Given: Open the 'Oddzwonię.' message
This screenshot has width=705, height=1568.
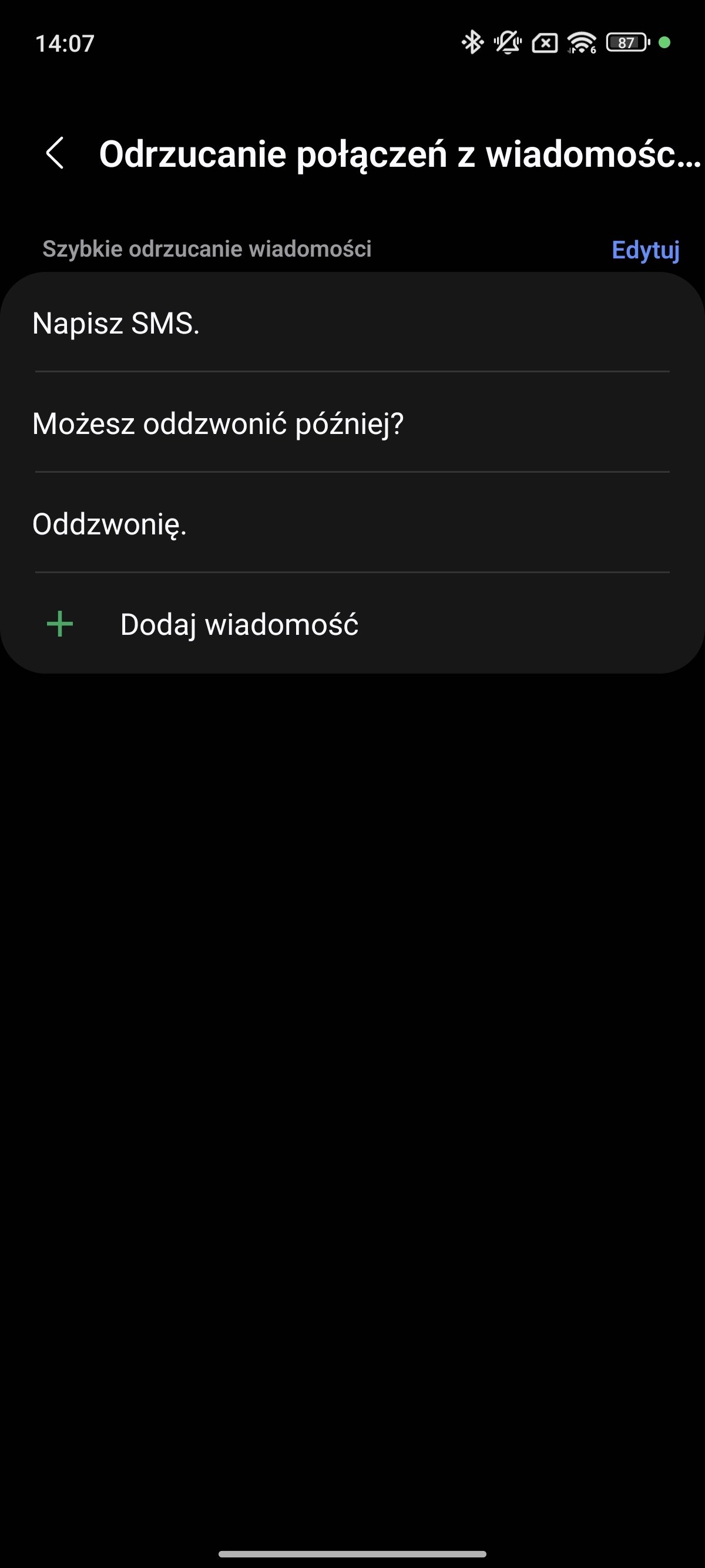Looking at the screenshot, I should 352,523.
